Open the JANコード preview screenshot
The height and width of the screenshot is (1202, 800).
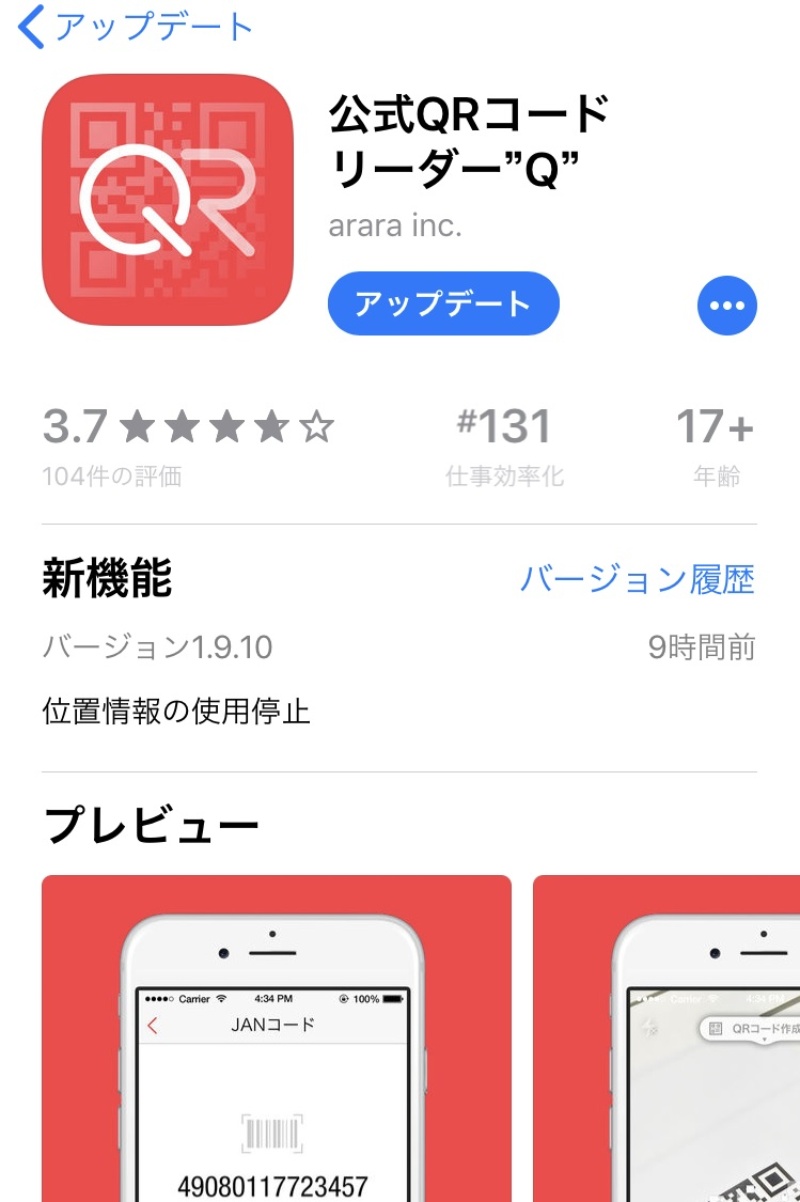pos(276,1040)
